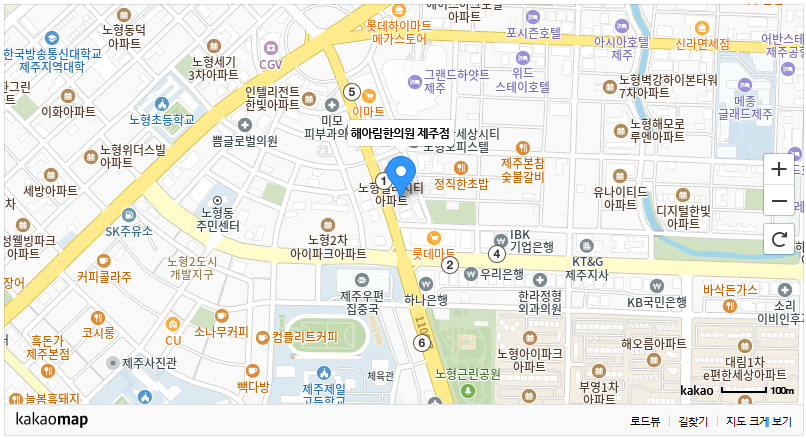806x438 pixels.
Task: Tap the blue location pin marker
Action: (x=400, y=176)
